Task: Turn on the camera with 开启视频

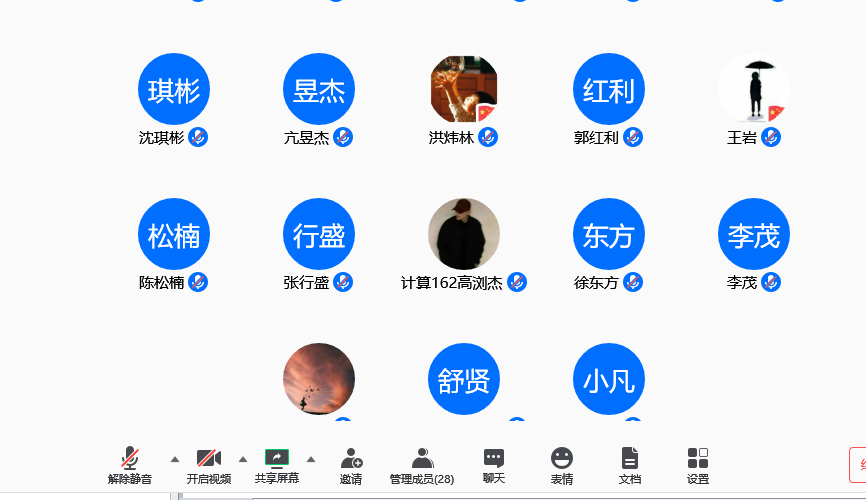Action: tap(208, 465)
